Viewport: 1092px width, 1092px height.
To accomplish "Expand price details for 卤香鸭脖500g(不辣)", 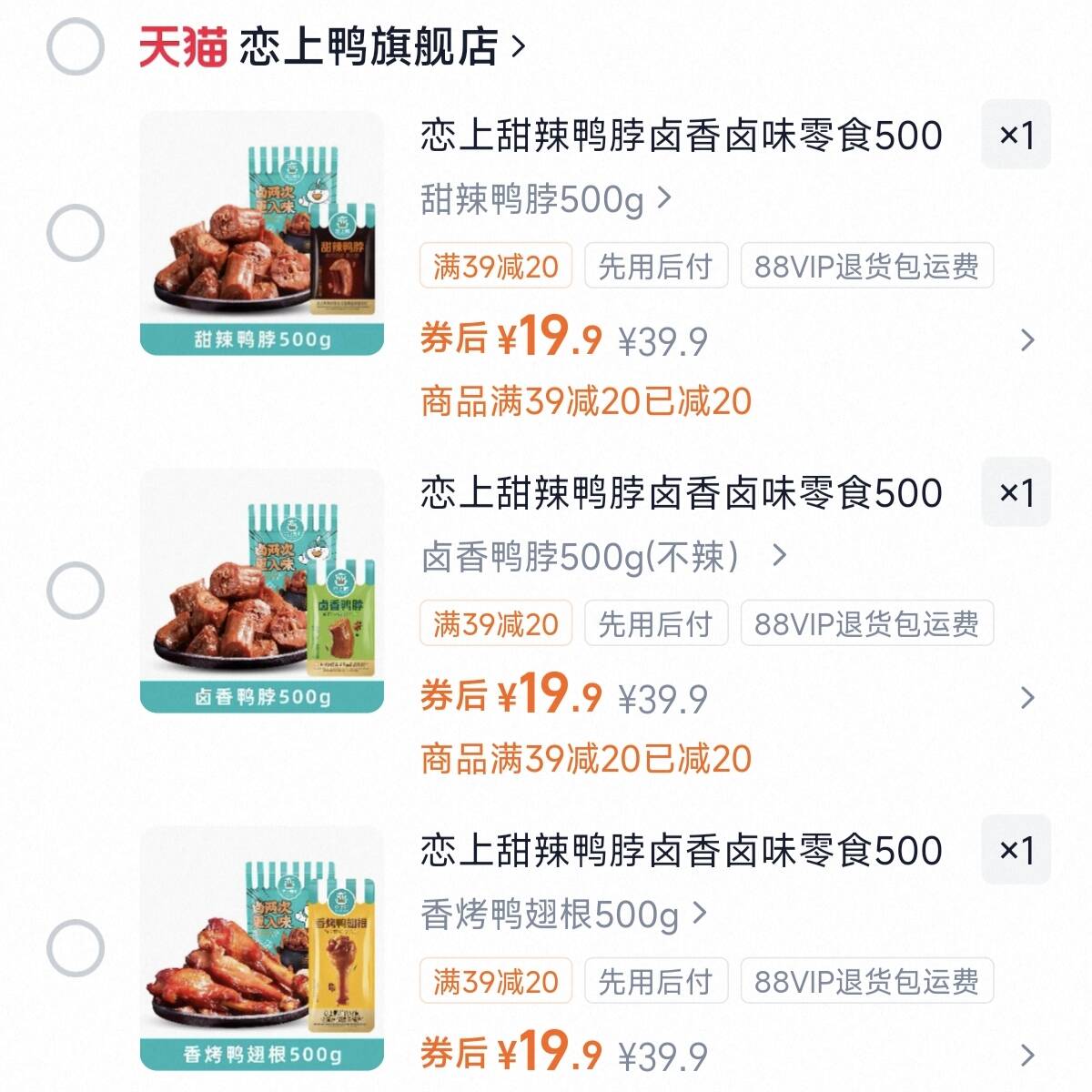I will pyautogui.click(x=1027, y=698).
